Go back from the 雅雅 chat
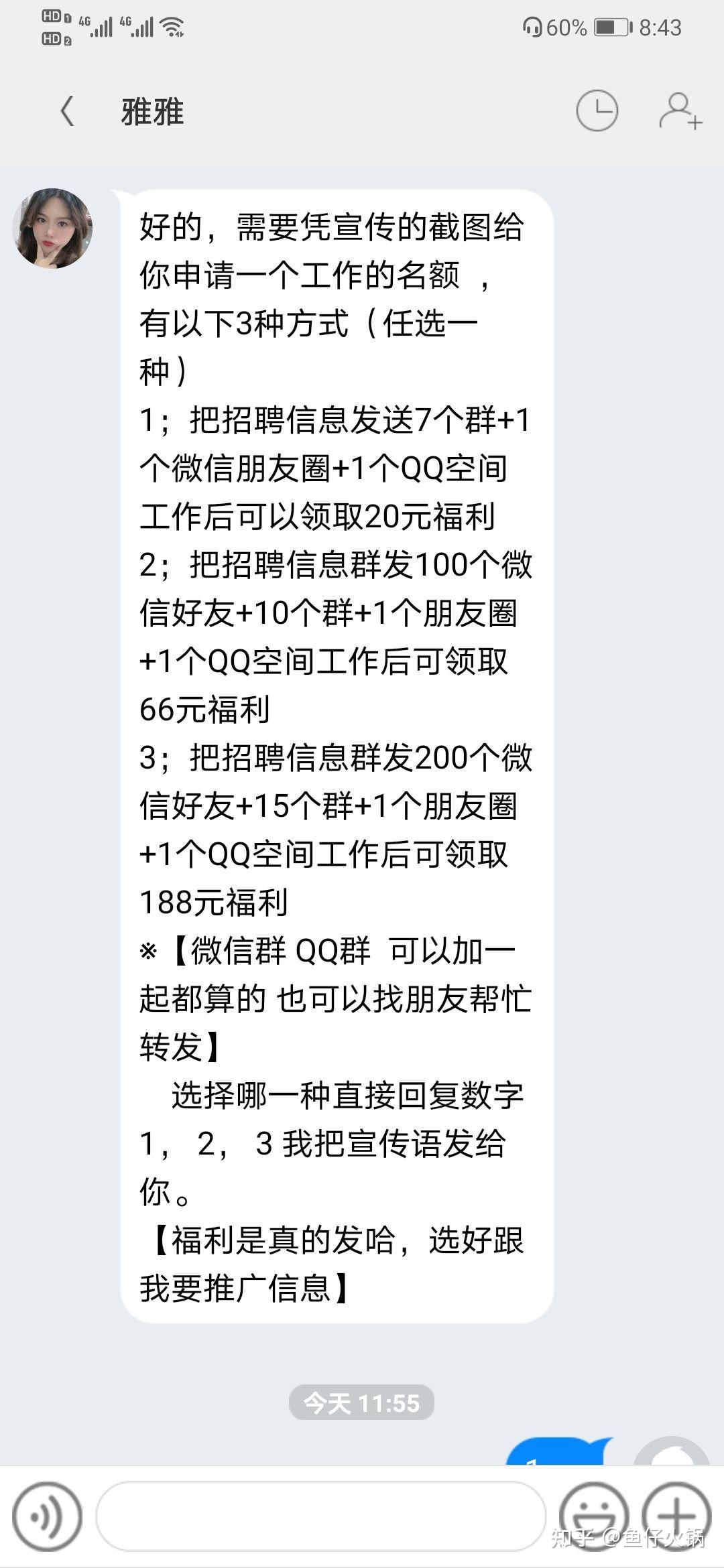Screen dimensions: 724x1568 (x=67, y=111)
